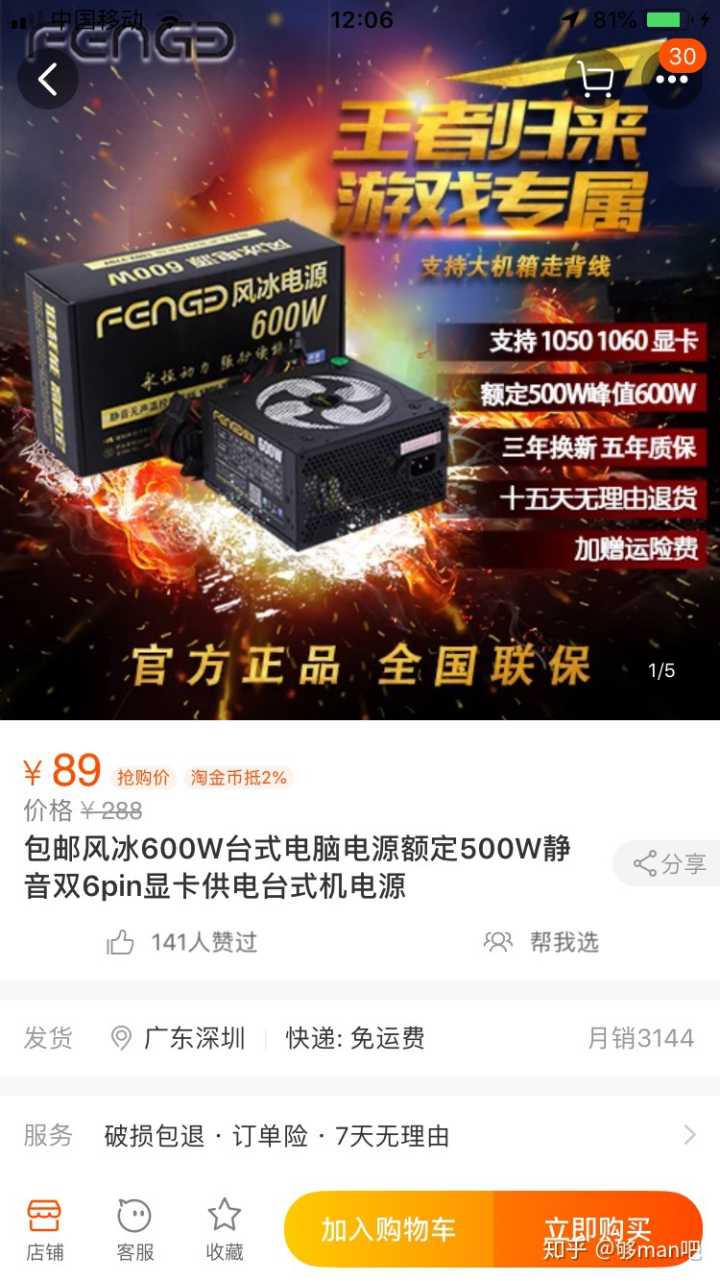Tap 帮我选 to ask for help choosing
Image resolution: width=720 pixels, height=1281 pixels.
point(542,942)
